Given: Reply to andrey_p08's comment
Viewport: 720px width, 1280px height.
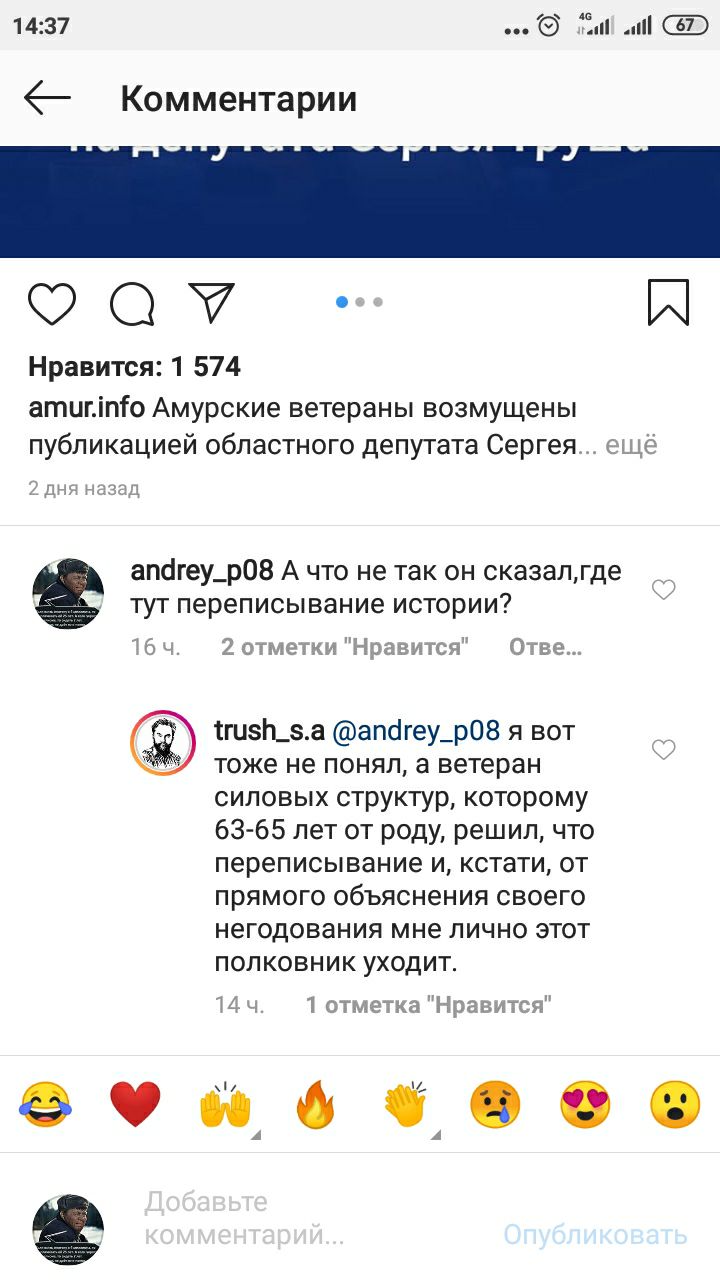Looking at the screenshot, I should [545, 647].
